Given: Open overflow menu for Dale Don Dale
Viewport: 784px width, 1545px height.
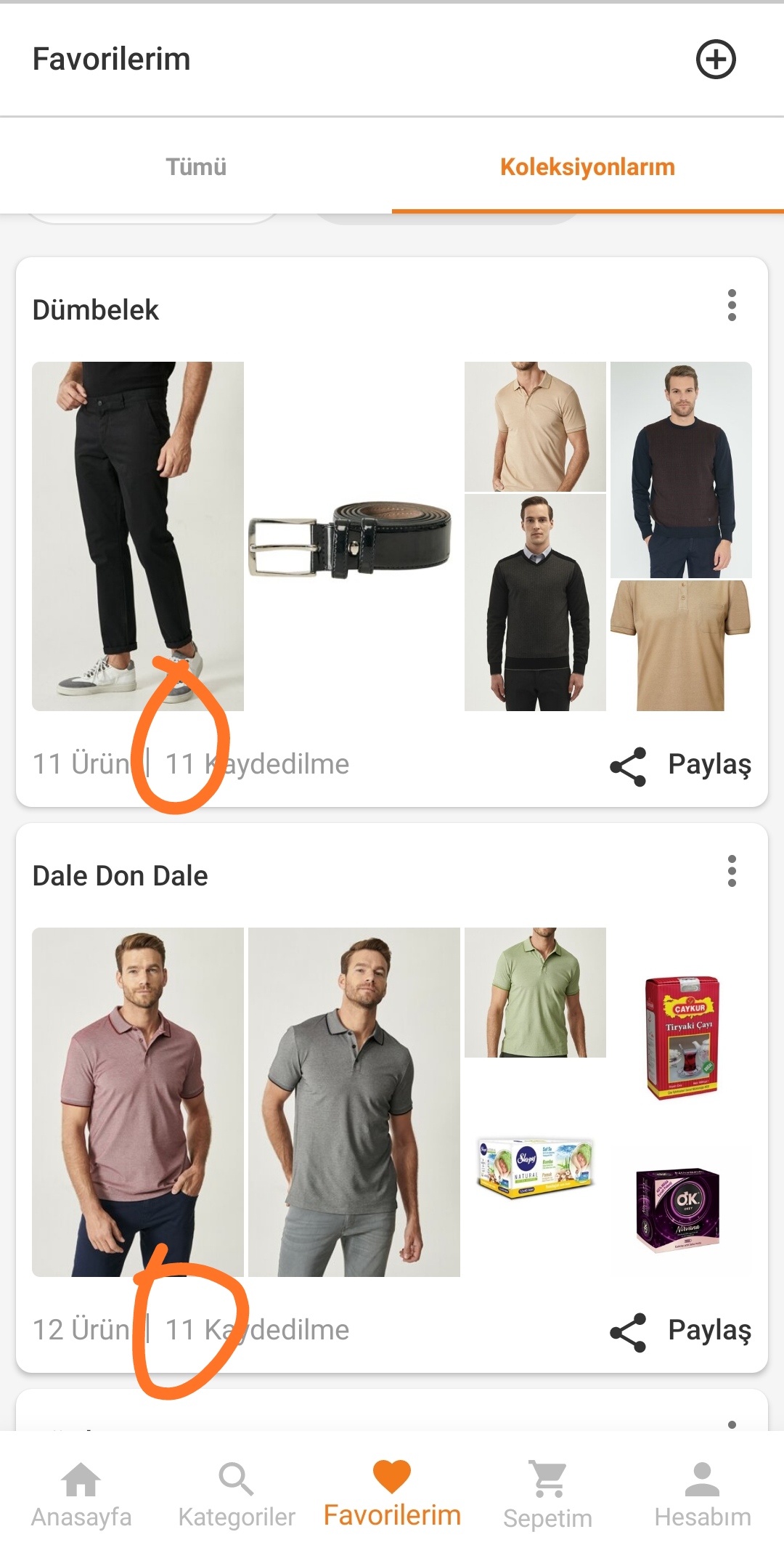Looking at the screenshot, I should pos(732,871).
